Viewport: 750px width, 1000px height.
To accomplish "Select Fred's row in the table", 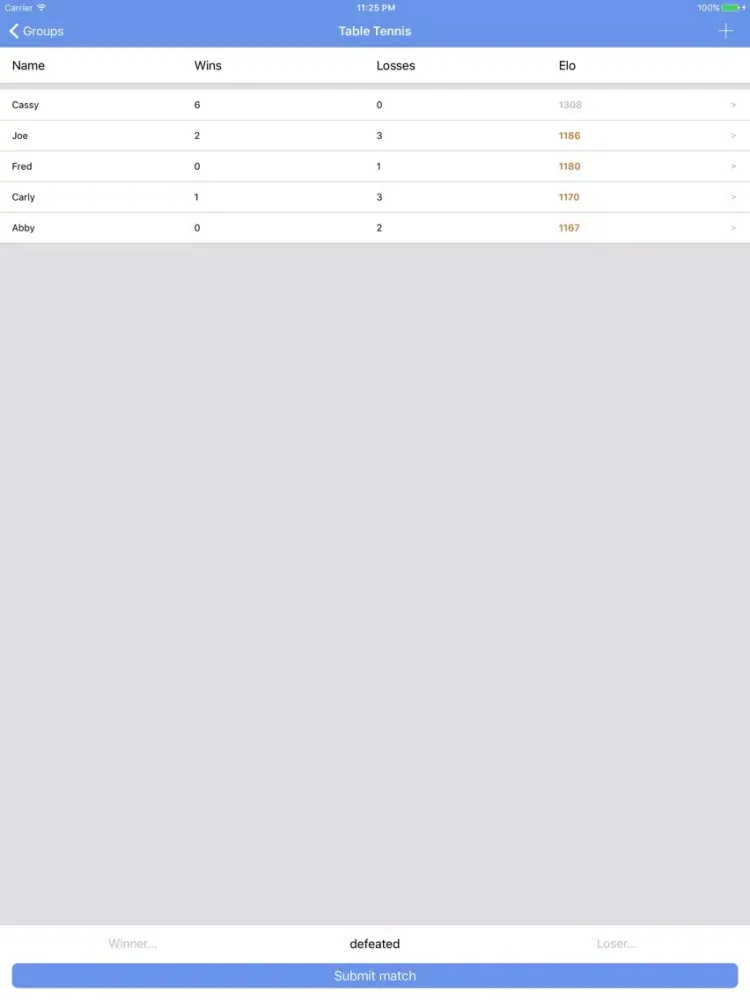I will click(374, 167).
